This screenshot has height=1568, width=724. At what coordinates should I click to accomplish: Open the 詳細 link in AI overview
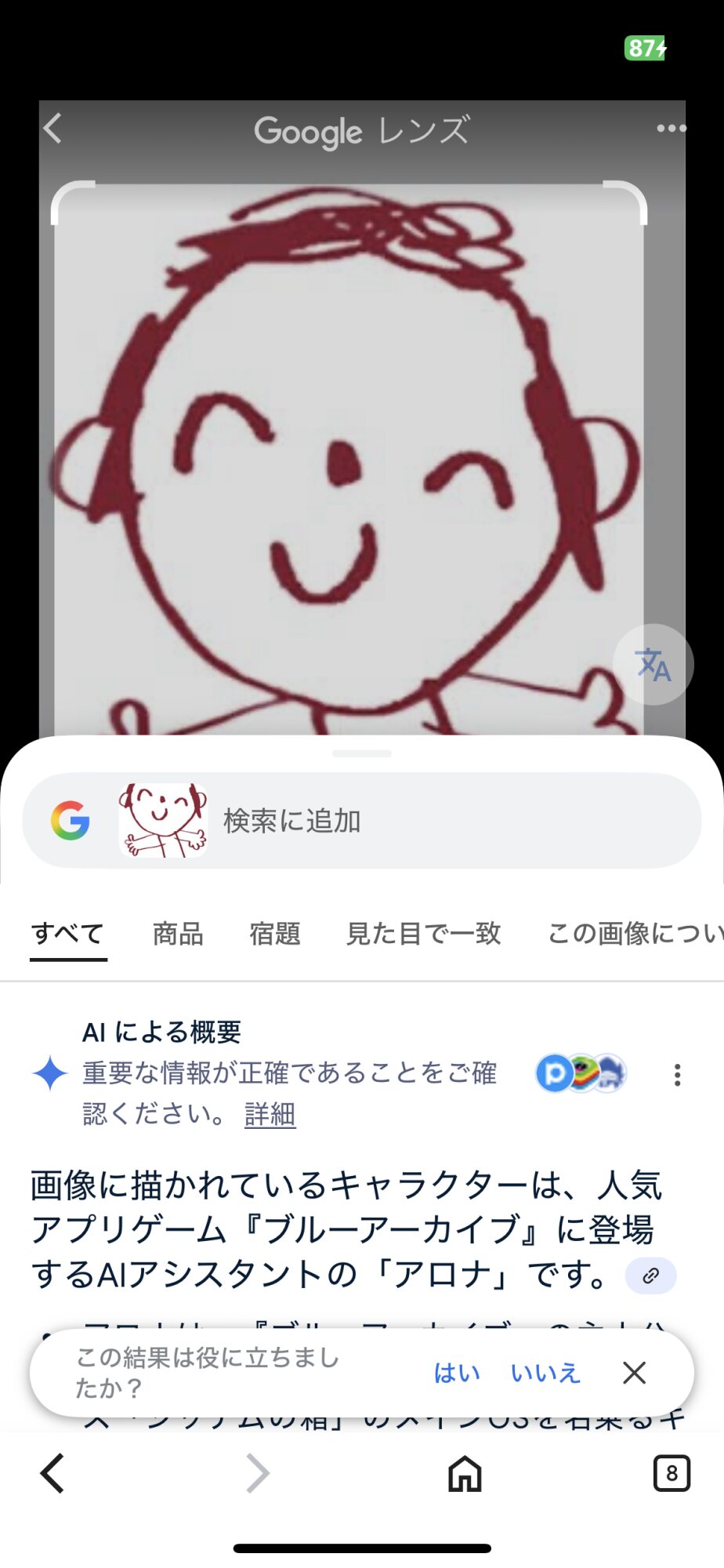click(x=270, y=1114)
